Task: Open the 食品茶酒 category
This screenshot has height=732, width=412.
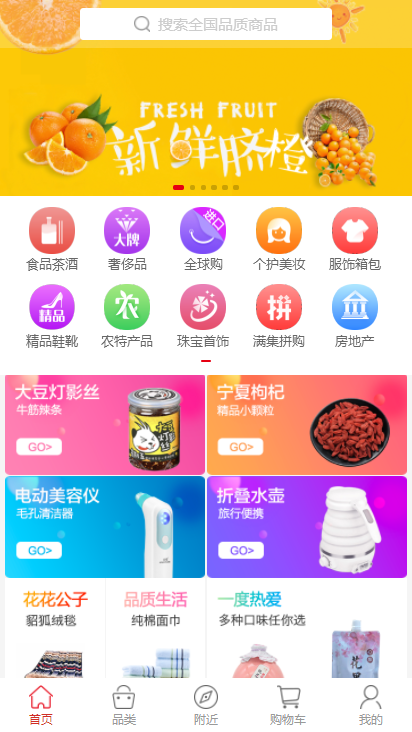Action: click(52, 240)
